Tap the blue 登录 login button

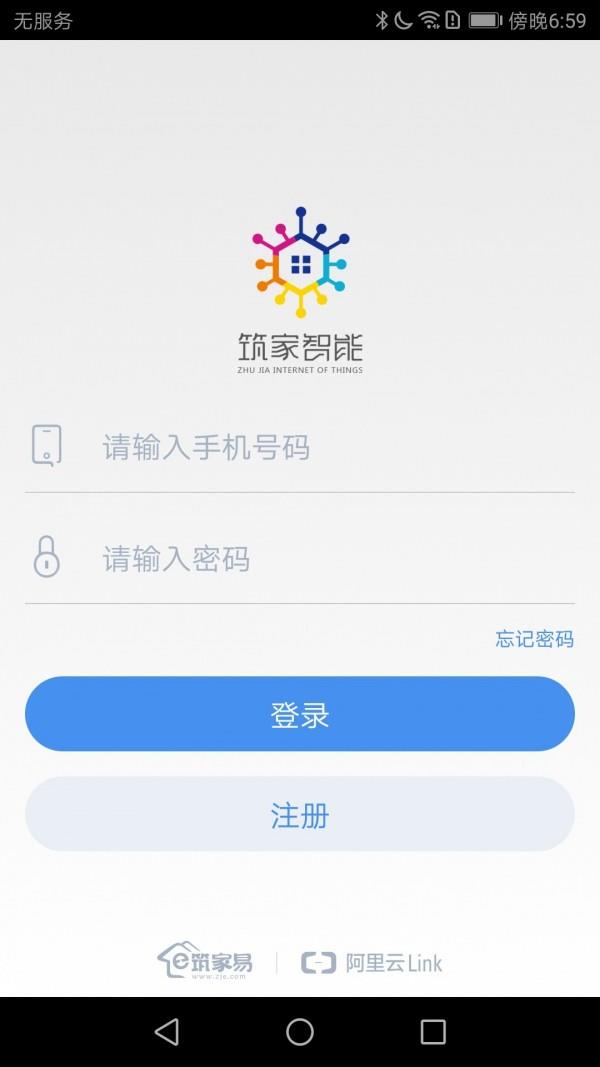coord(300,714)
